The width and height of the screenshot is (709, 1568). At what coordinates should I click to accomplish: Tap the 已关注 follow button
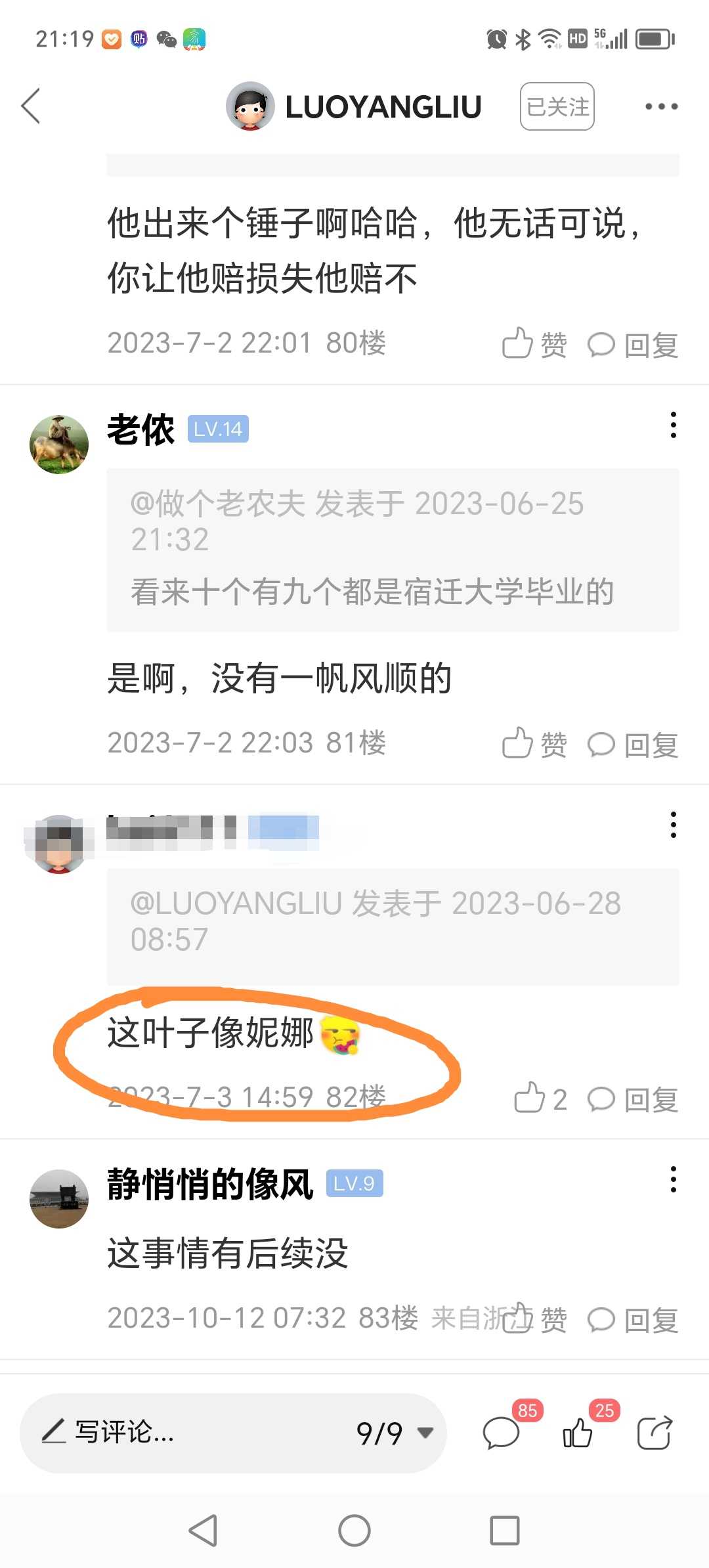click(557, 106)
